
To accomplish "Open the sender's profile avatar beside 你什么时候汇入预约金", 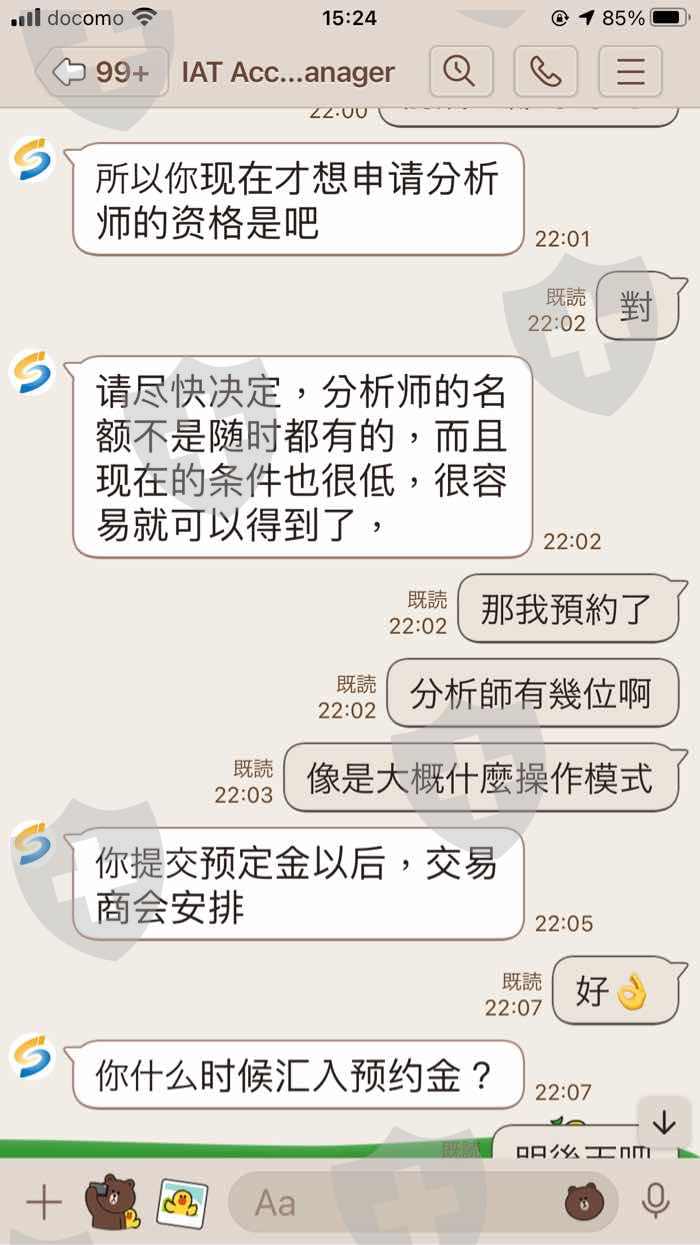I will pos(32,1060).
